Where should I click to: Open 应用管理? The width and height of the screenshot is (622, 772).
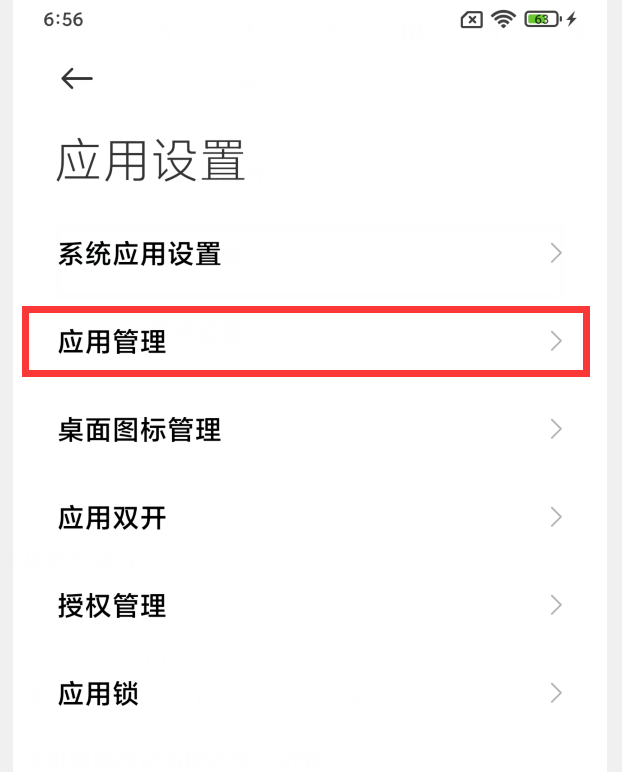(112, 342)
